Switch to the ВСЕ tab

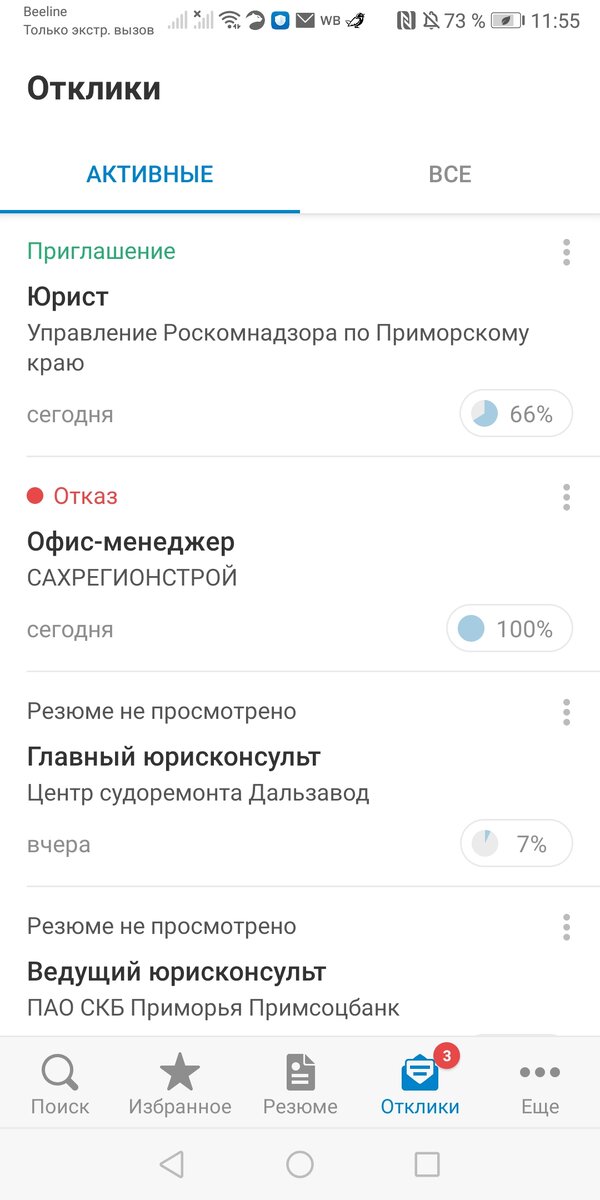tap(450, 174)
